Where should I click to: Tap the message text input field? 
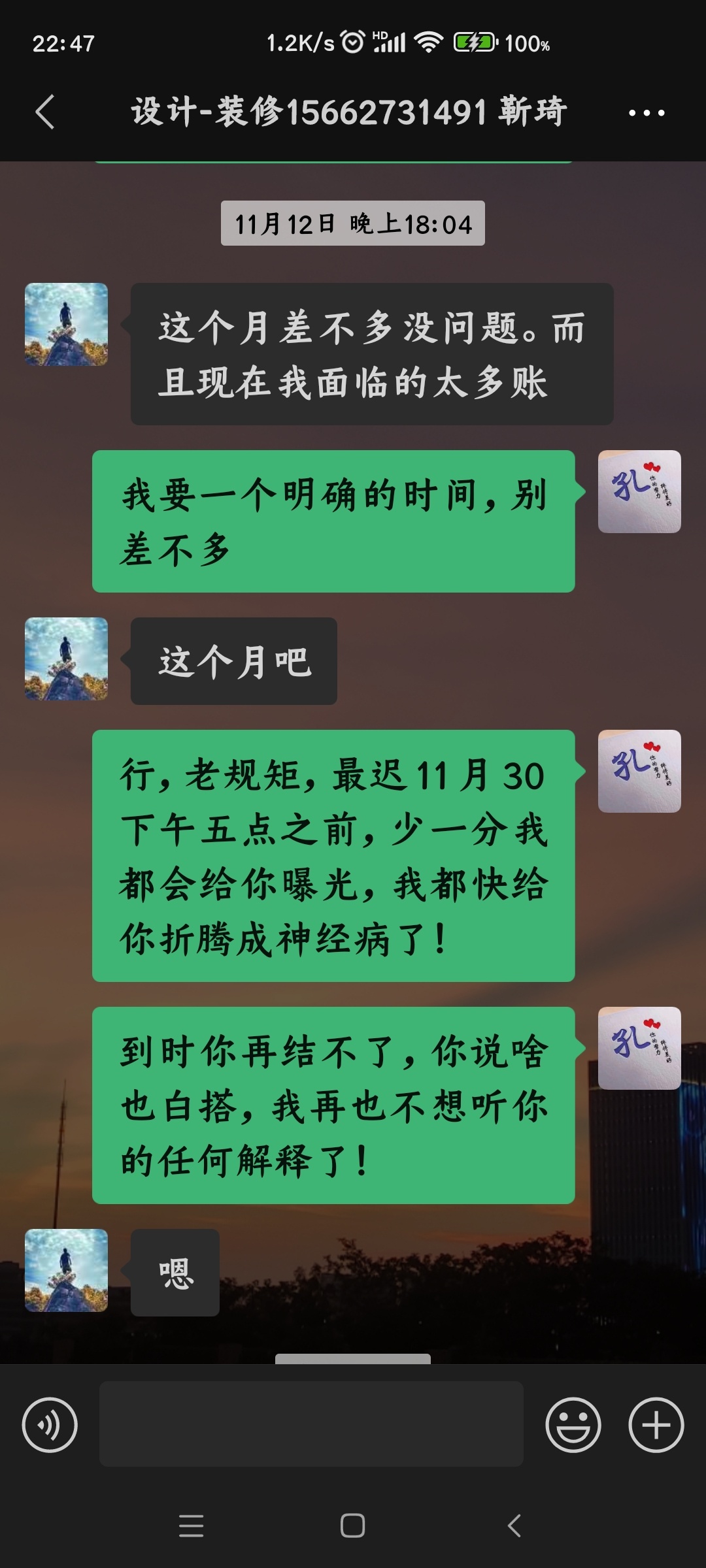(x=311, y=1424)
